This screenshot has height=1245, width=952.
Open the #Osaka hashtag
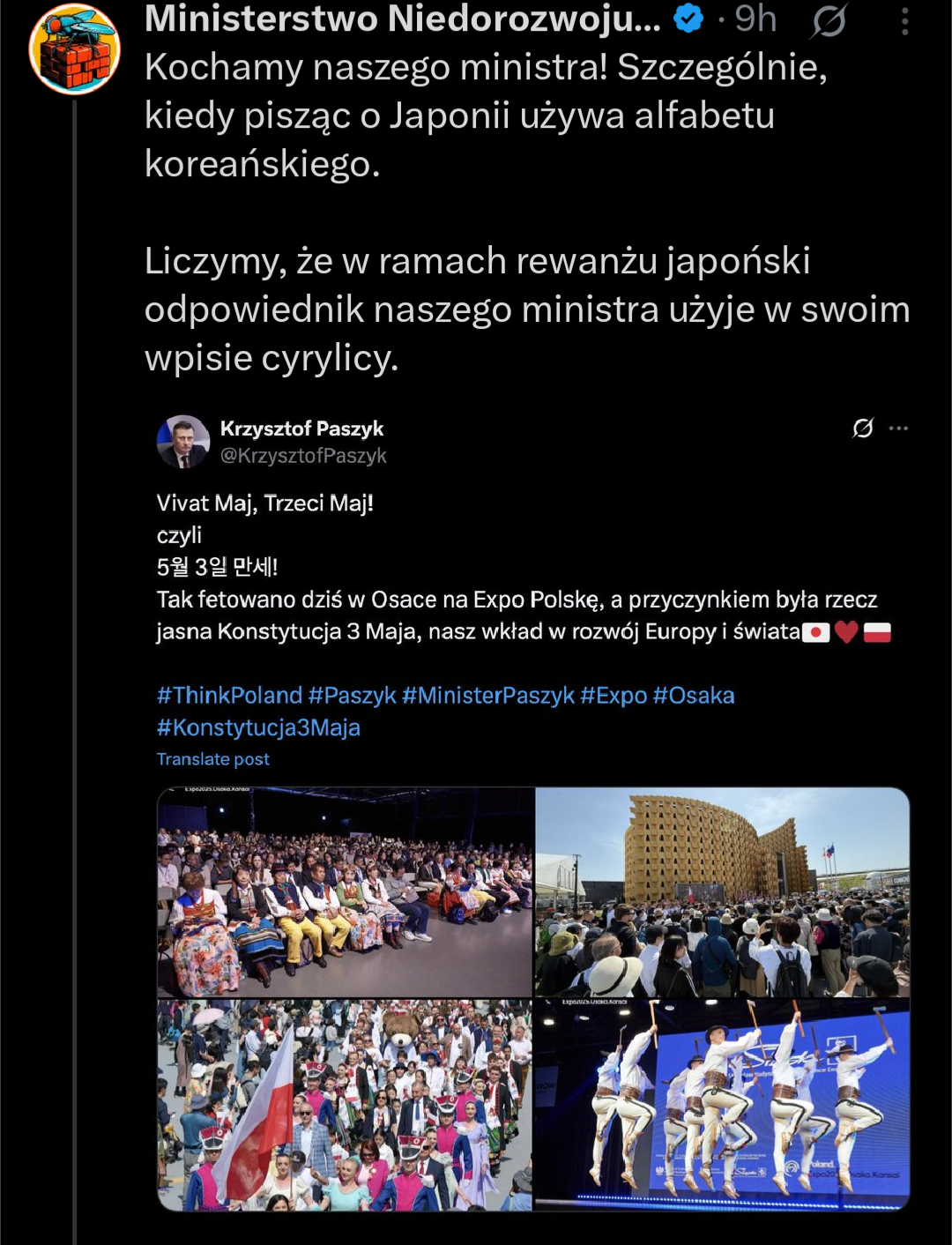click(x=693, y=696)
